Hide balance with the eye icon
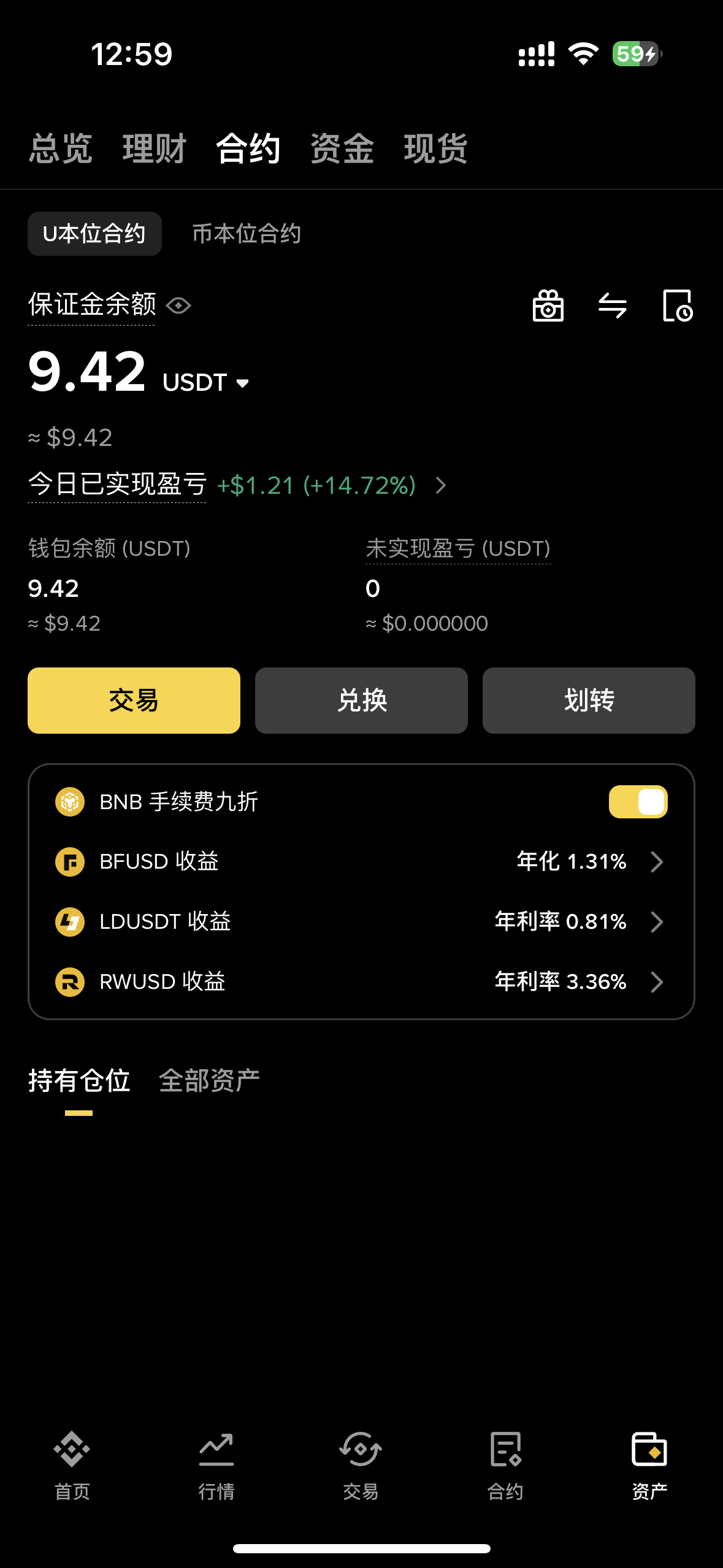The width and height of the screenshot is (723, 1568). point(178,305)
